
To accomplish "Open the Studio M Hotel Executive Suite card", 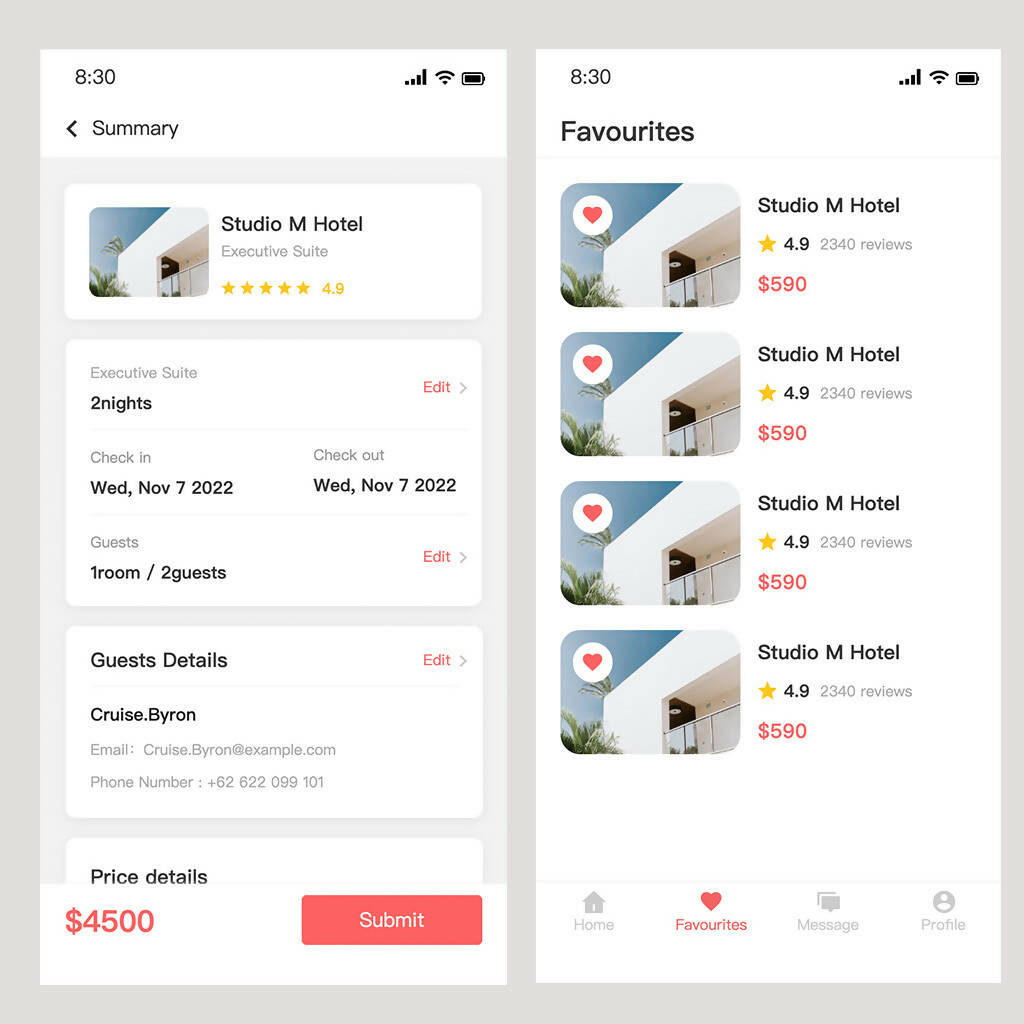I will (274, 251).
